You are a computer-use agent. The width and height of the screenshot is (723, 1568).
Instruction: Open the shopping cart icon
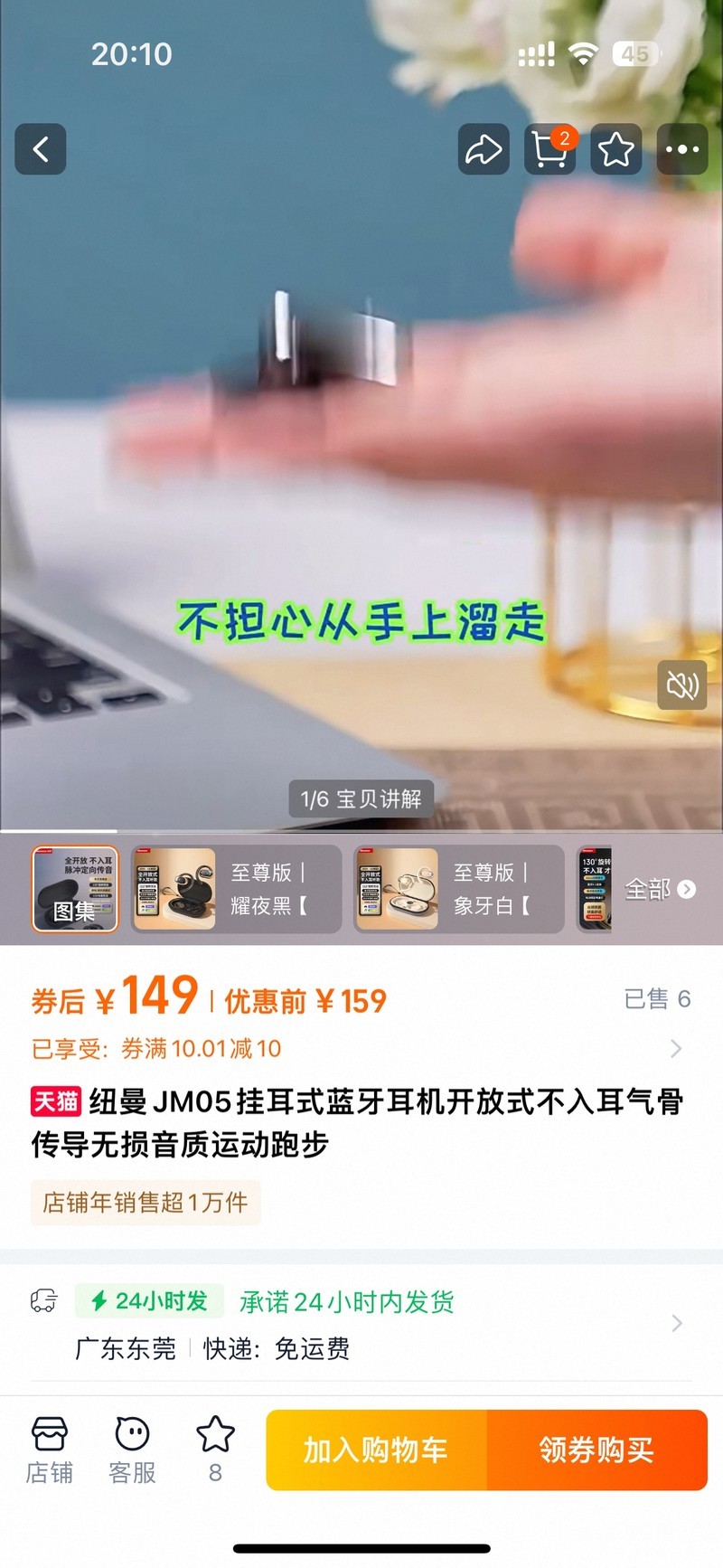(550, 149)
